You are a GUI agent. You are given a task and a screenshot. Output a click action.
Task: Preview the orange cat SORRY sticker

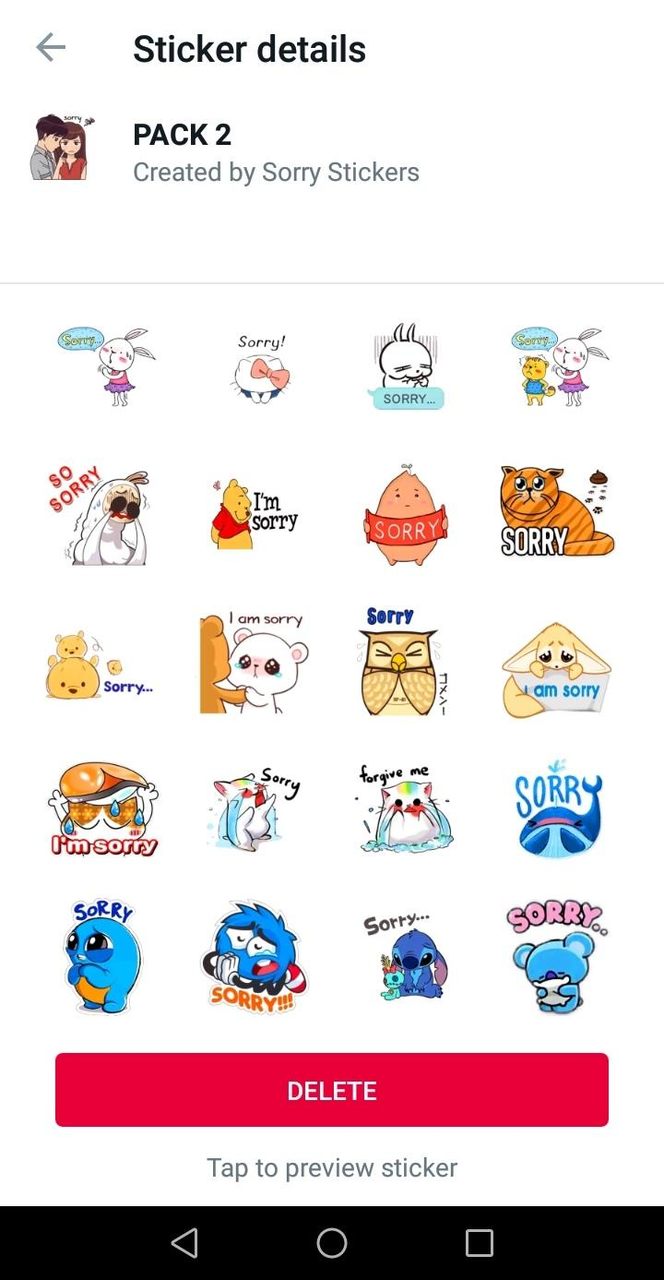(556, 512)
